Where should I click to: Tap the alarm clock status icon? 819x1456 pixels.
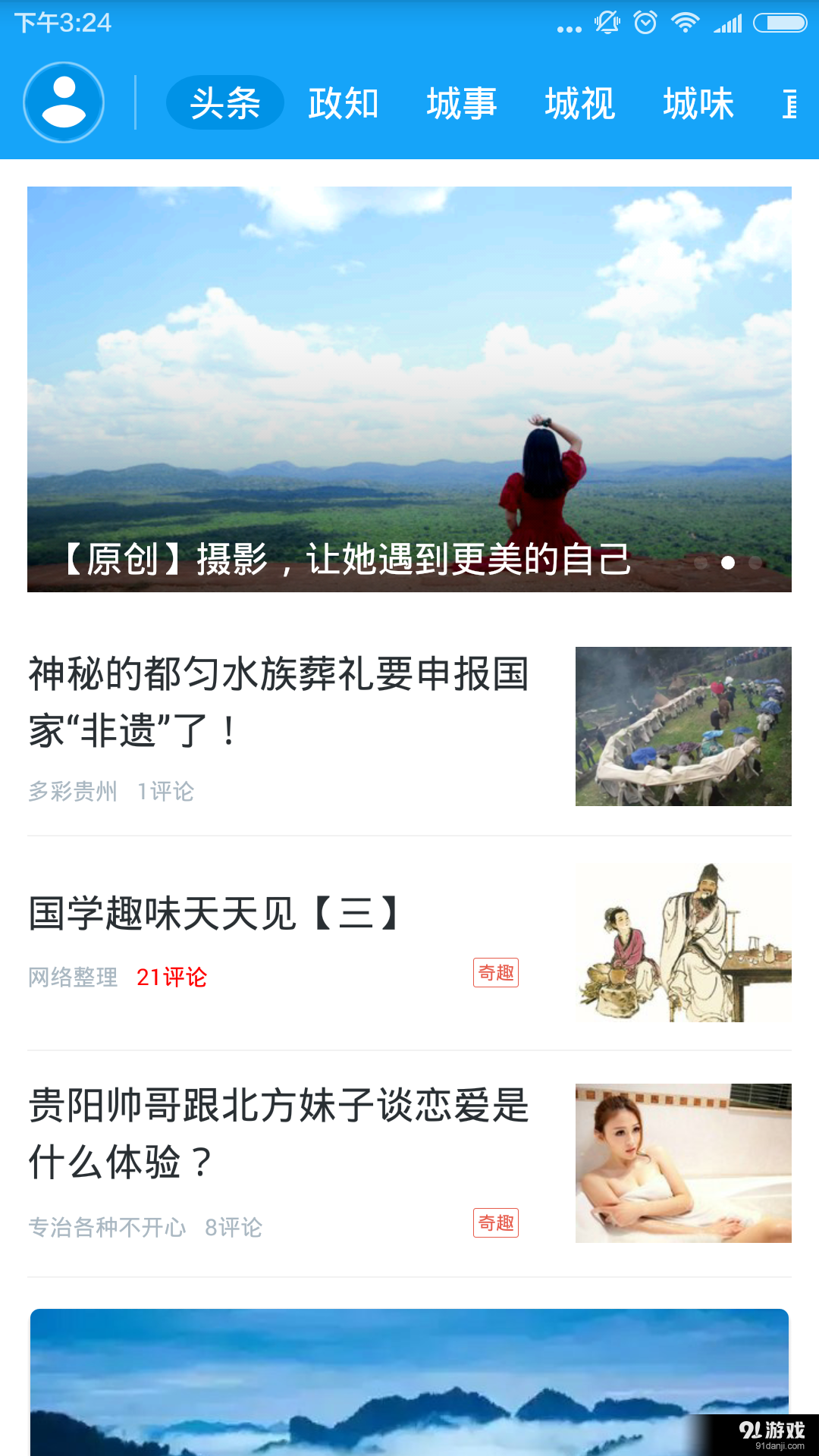click(645, 23)
